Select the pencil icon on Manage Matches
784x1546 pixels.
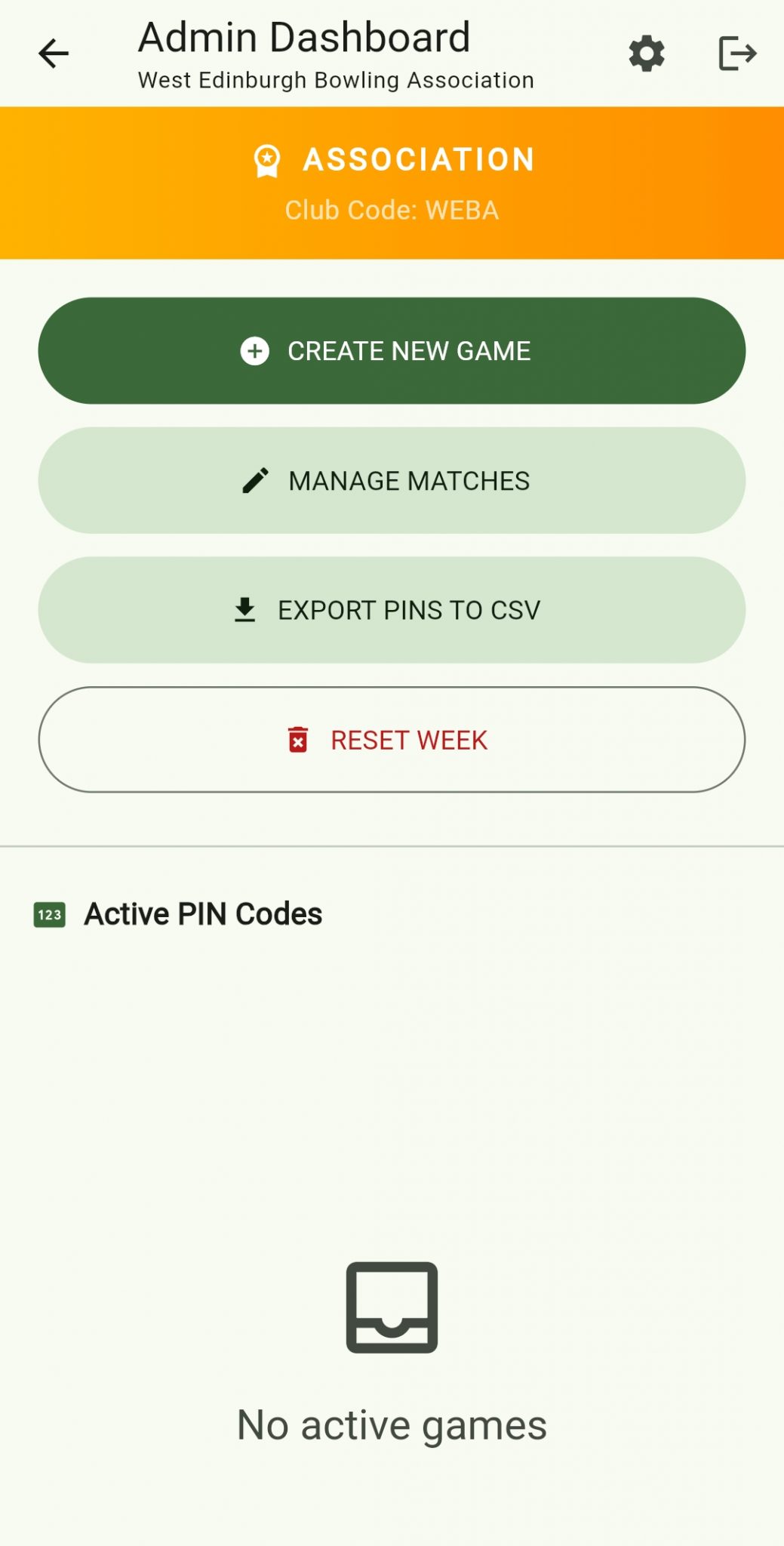tap(254, 480)
